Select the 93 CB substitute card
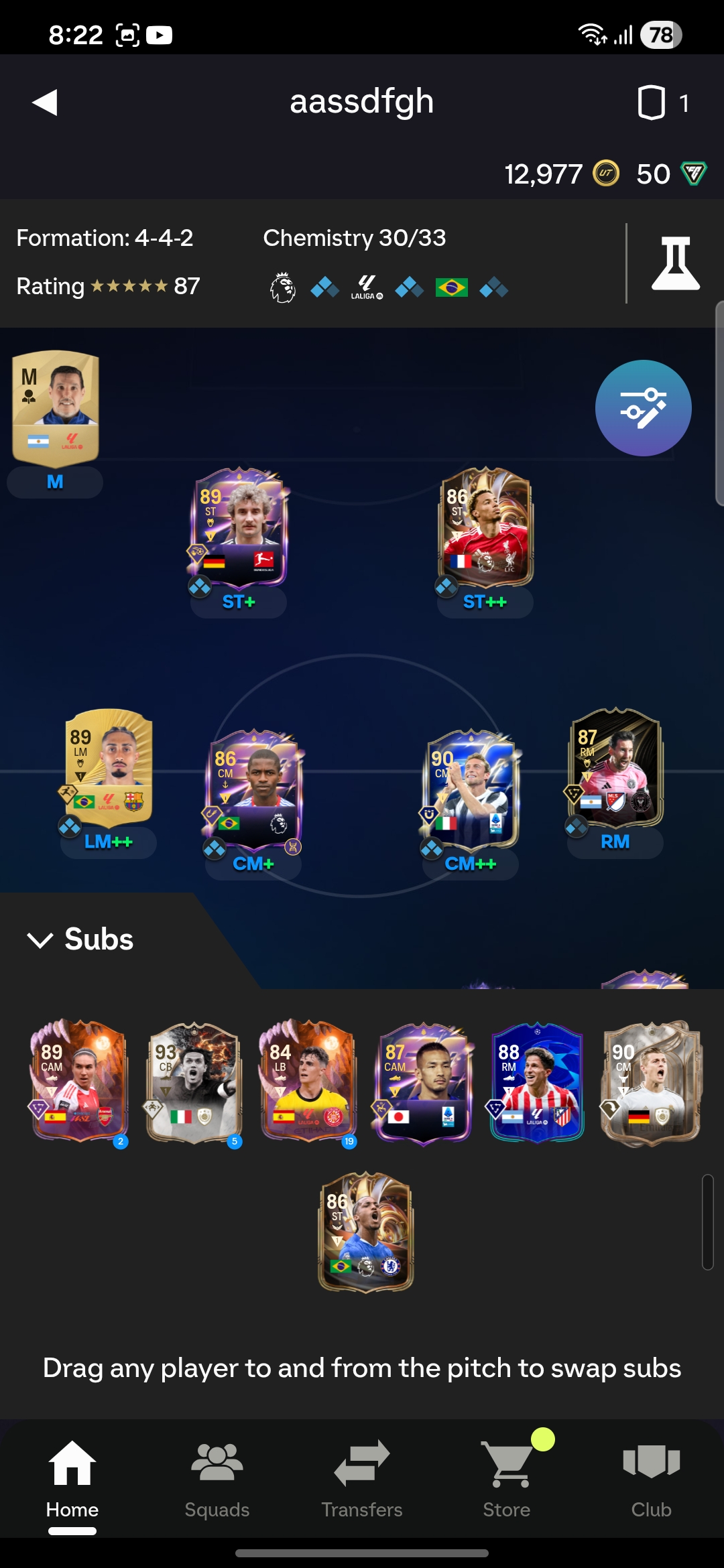 point(194,1082)
